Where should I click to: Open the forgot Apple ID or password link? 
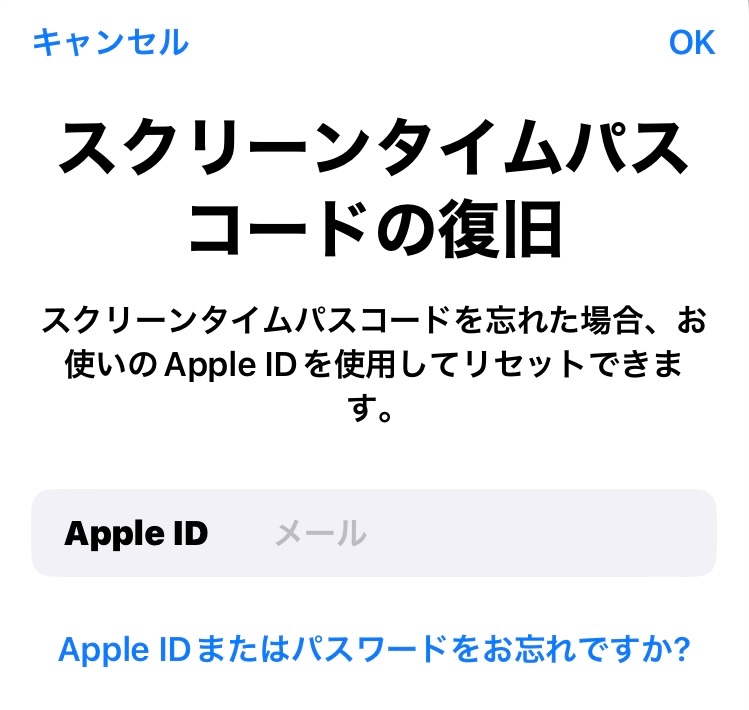[374, 649]
